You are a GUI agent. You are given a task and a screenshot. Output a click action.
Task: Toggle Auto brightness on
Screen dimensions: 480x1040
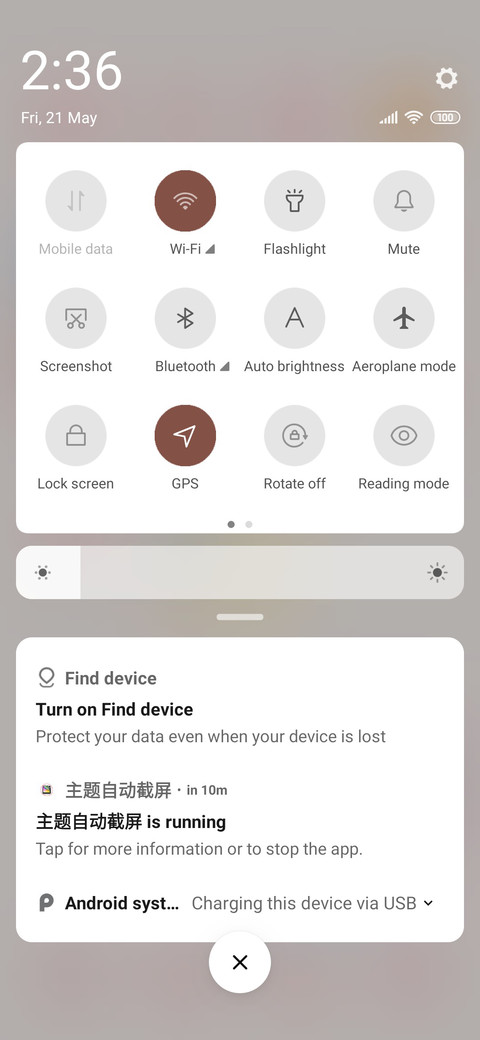294,318
